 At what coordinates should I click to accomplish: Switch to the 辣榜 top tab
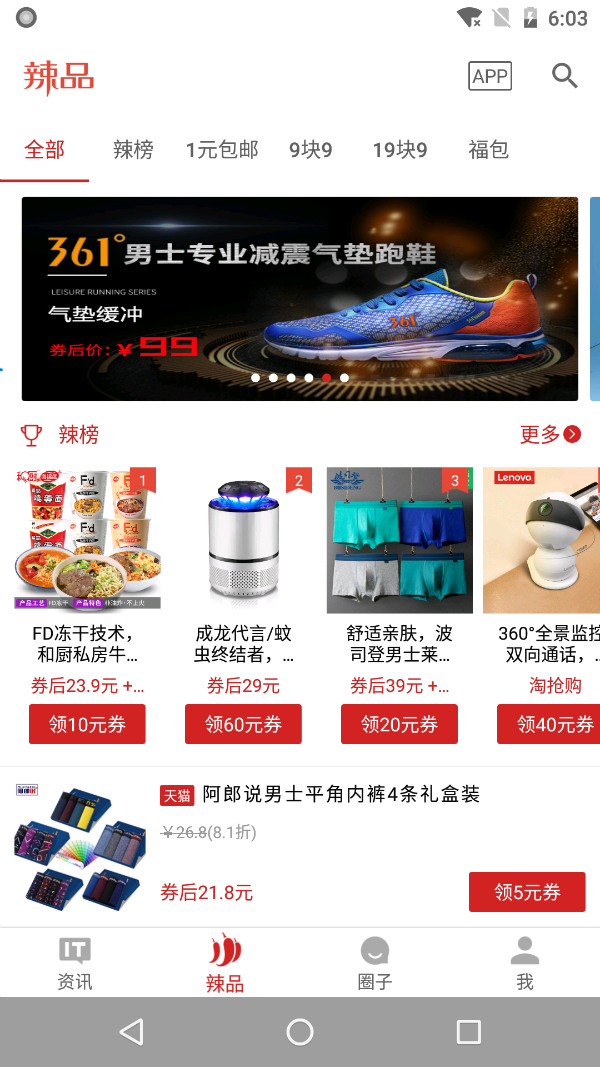133,150
